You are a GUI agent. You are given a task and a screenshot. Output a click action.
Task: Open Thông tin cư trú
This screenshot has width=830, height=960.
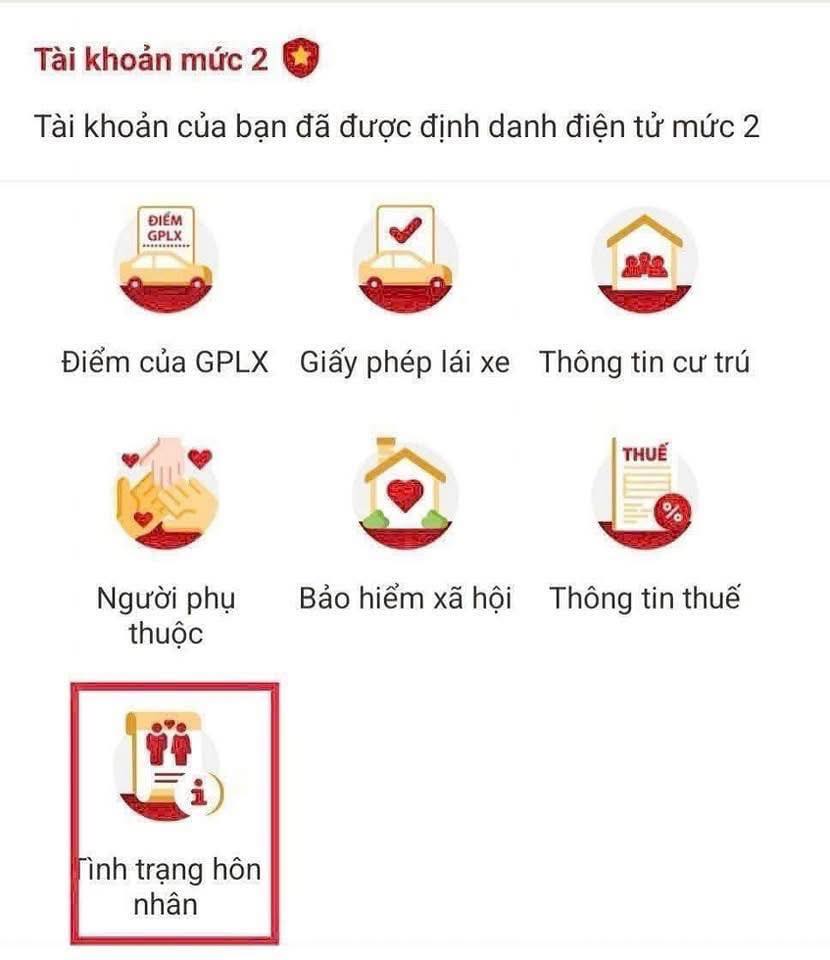point(645,260)
